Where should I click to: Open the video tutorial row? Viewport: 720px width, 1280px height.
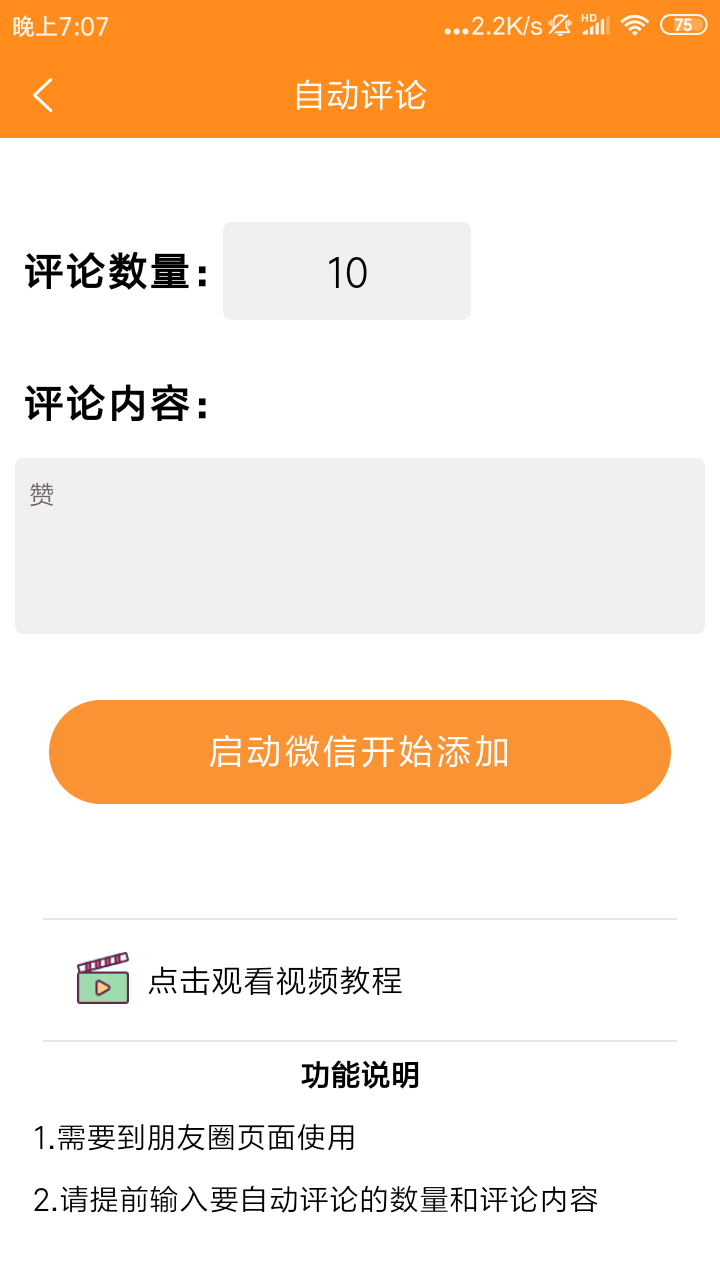pos(275,981)
